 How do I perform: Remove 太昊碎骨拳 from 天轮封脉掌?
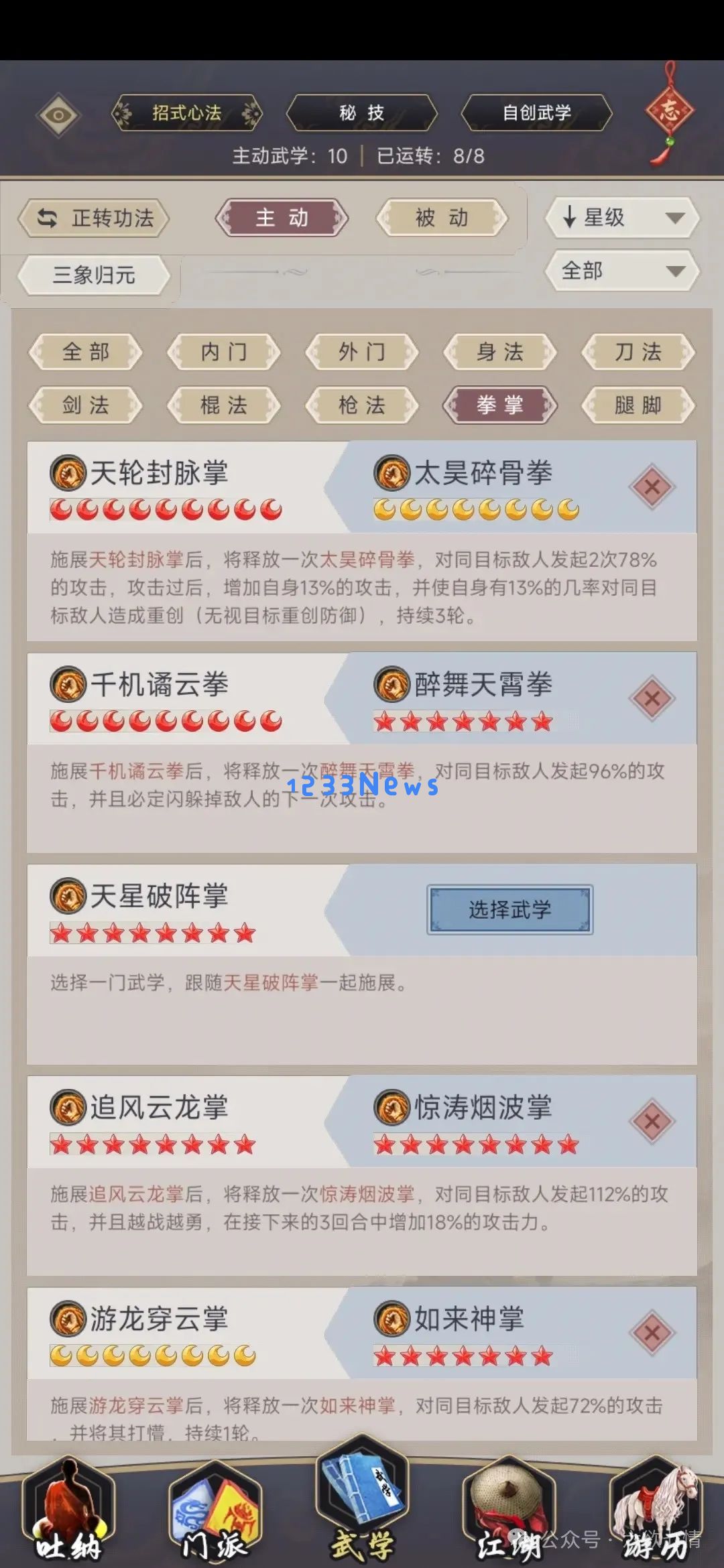click(652, 487)
